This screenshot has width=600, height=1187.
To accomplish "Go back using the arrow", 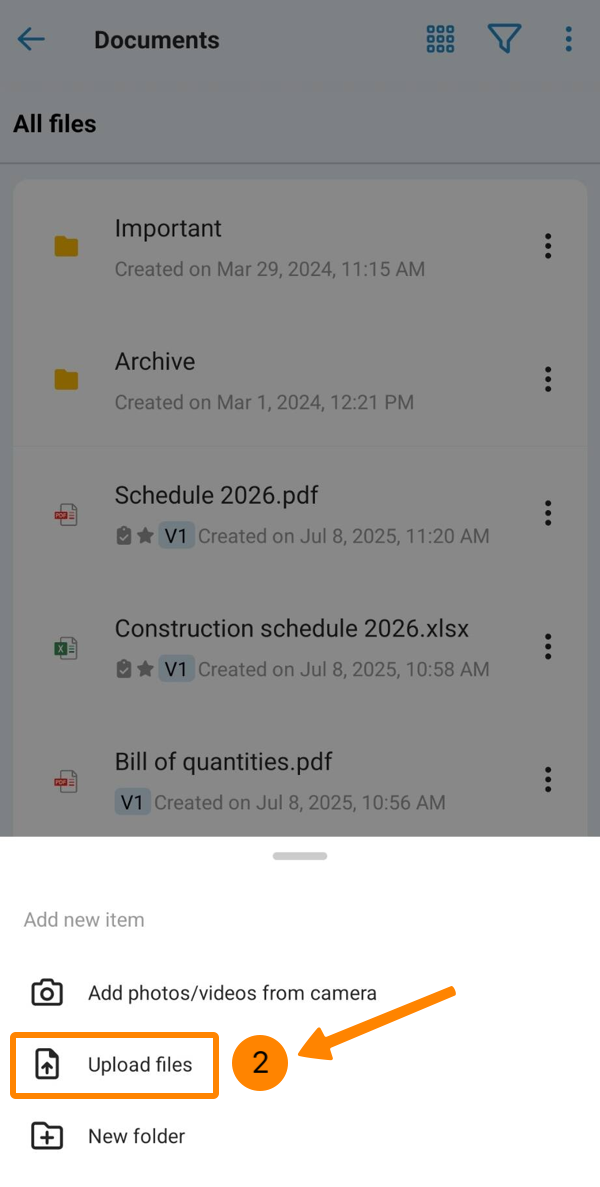I will [x=31, y=40].
